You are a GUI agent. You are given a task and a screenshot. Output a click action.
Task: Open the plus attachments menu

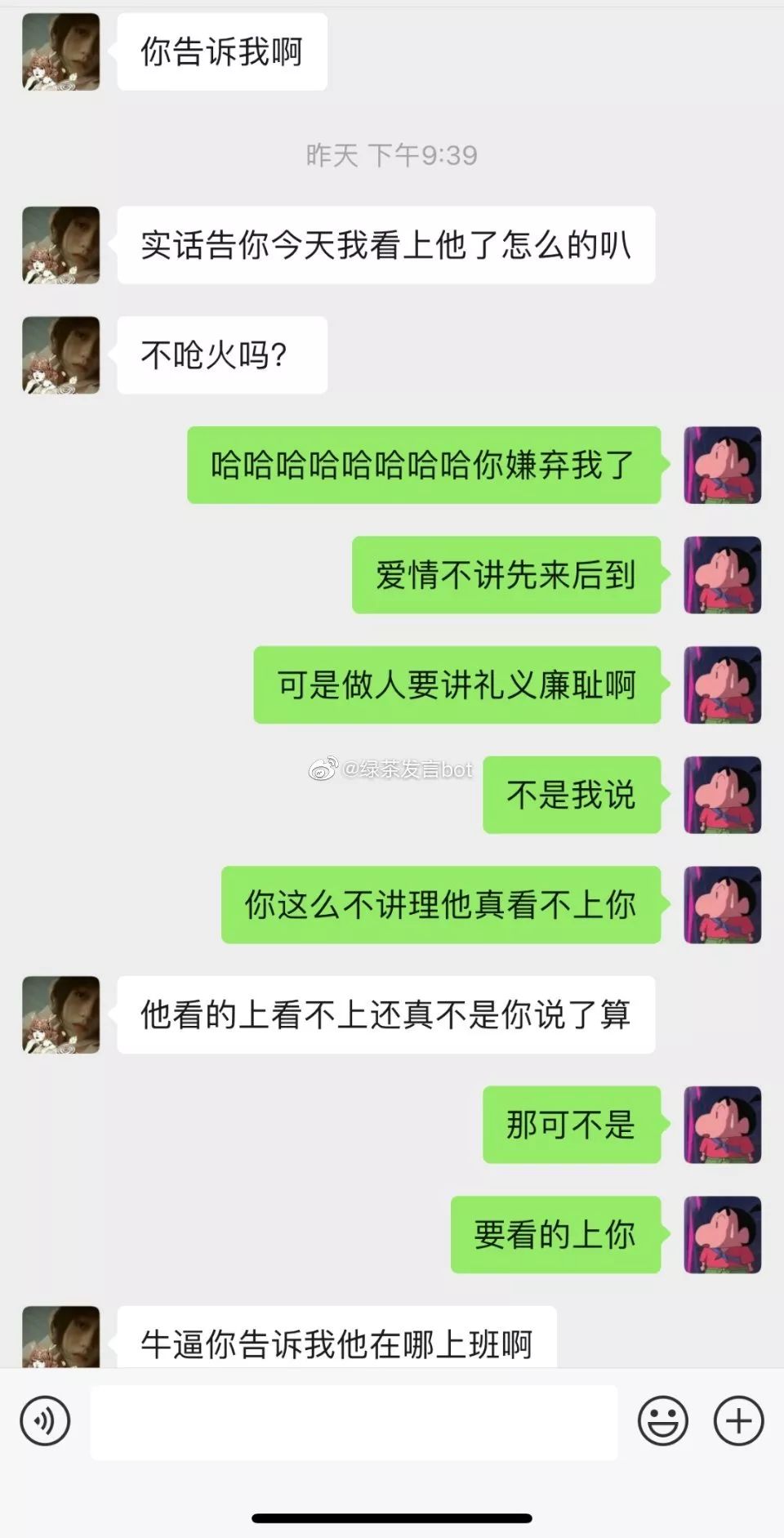point(738,1421)
